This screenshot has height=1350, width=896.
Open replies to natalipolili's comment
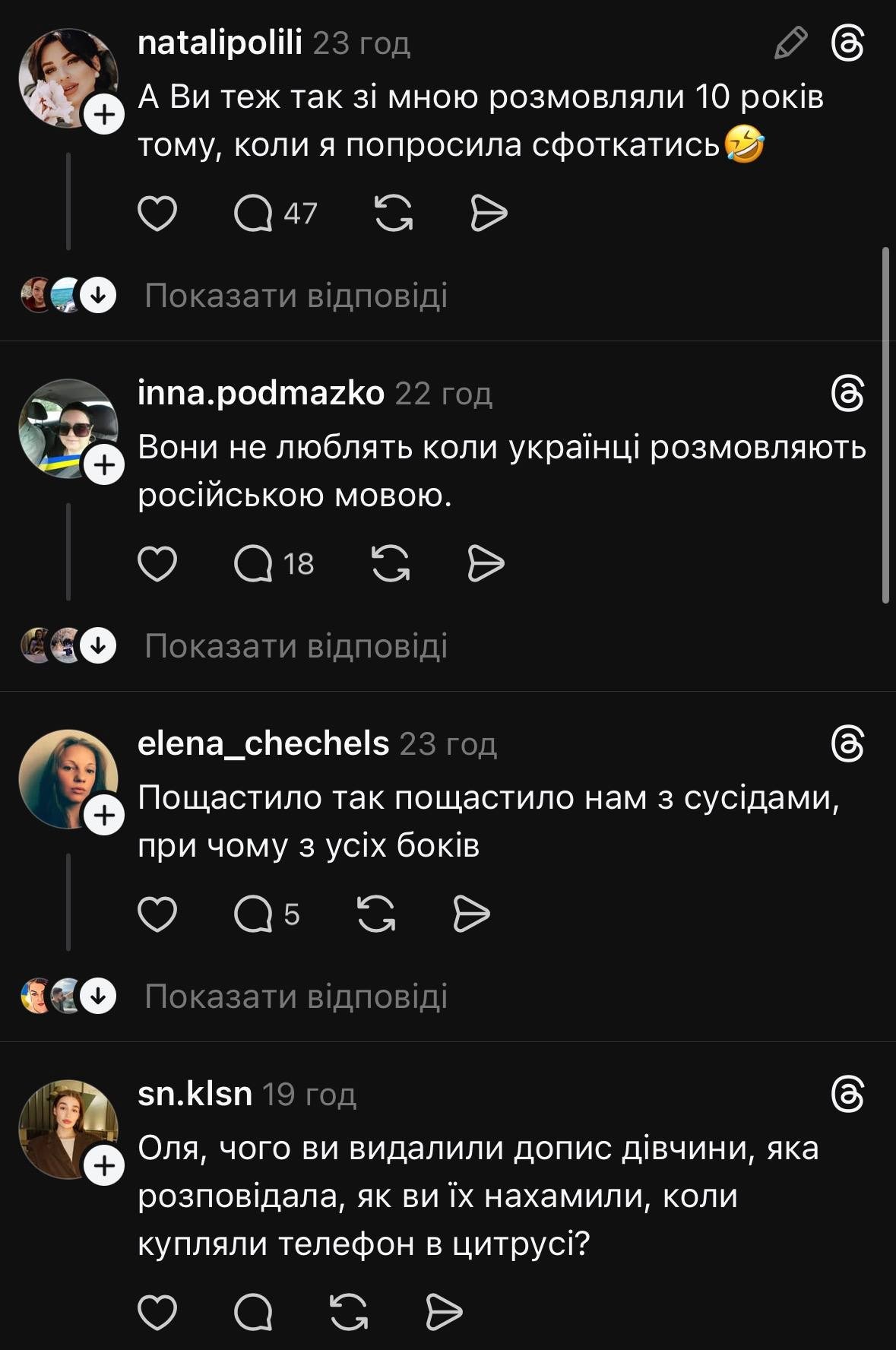point(254,214)
